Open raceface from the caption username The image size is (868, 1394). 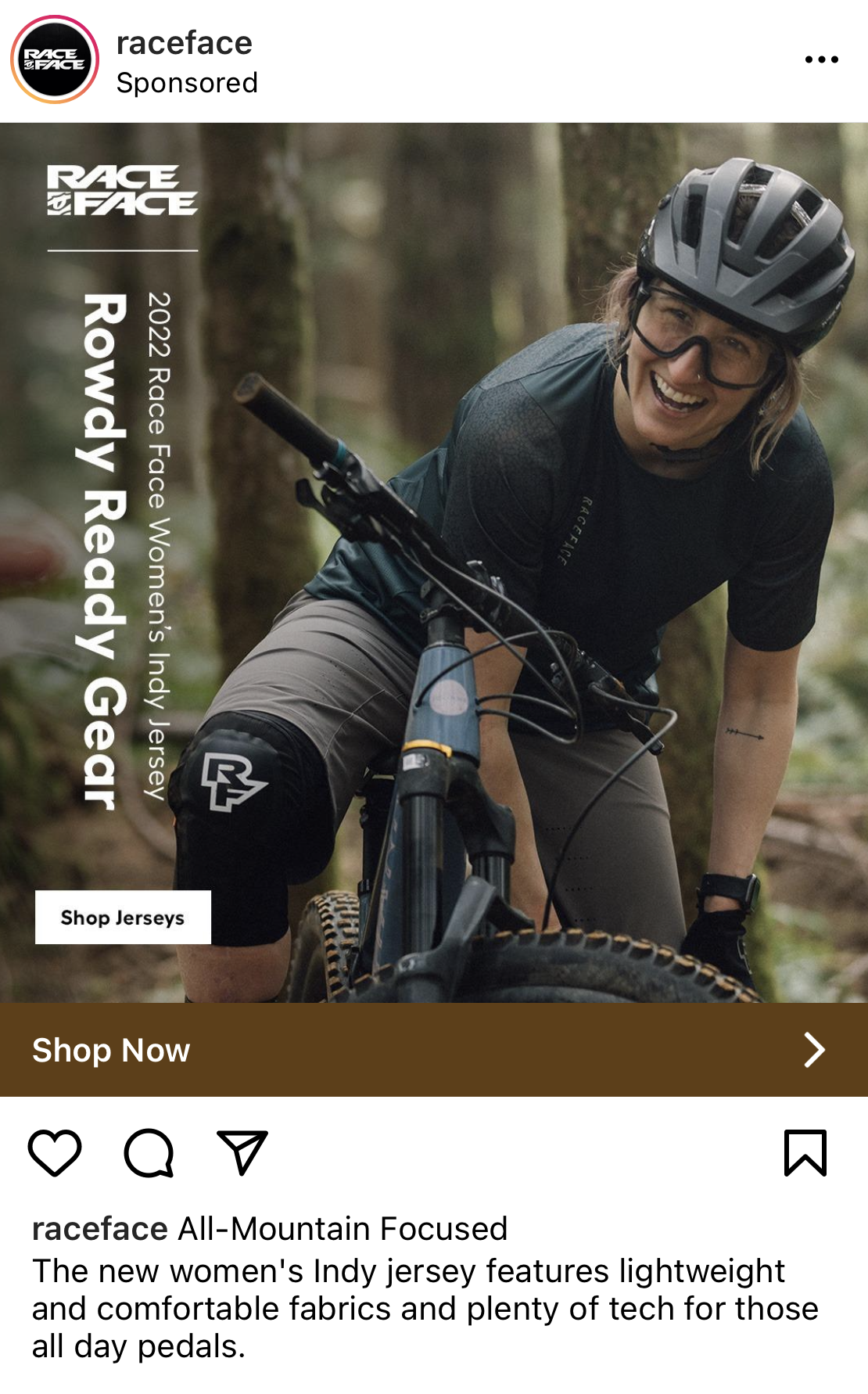click(x=99, y=1229)
